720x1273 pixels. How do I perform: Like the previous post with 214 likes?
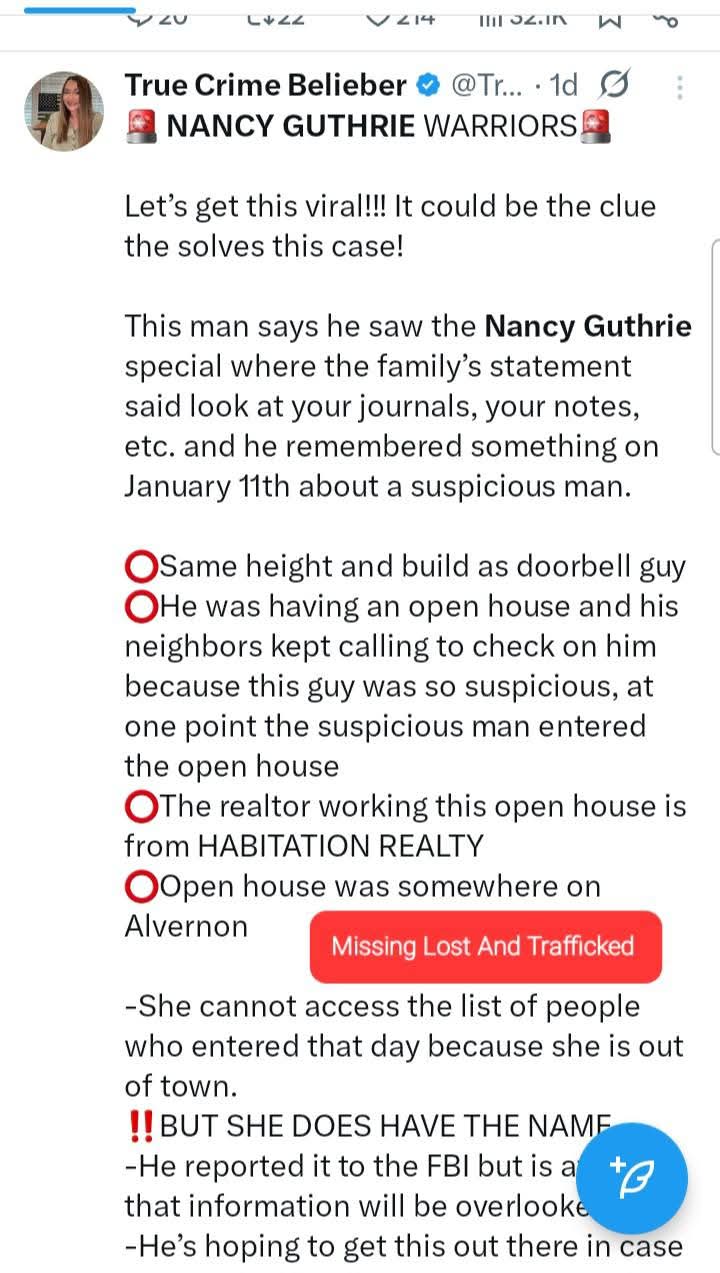(x=378, y=16)
